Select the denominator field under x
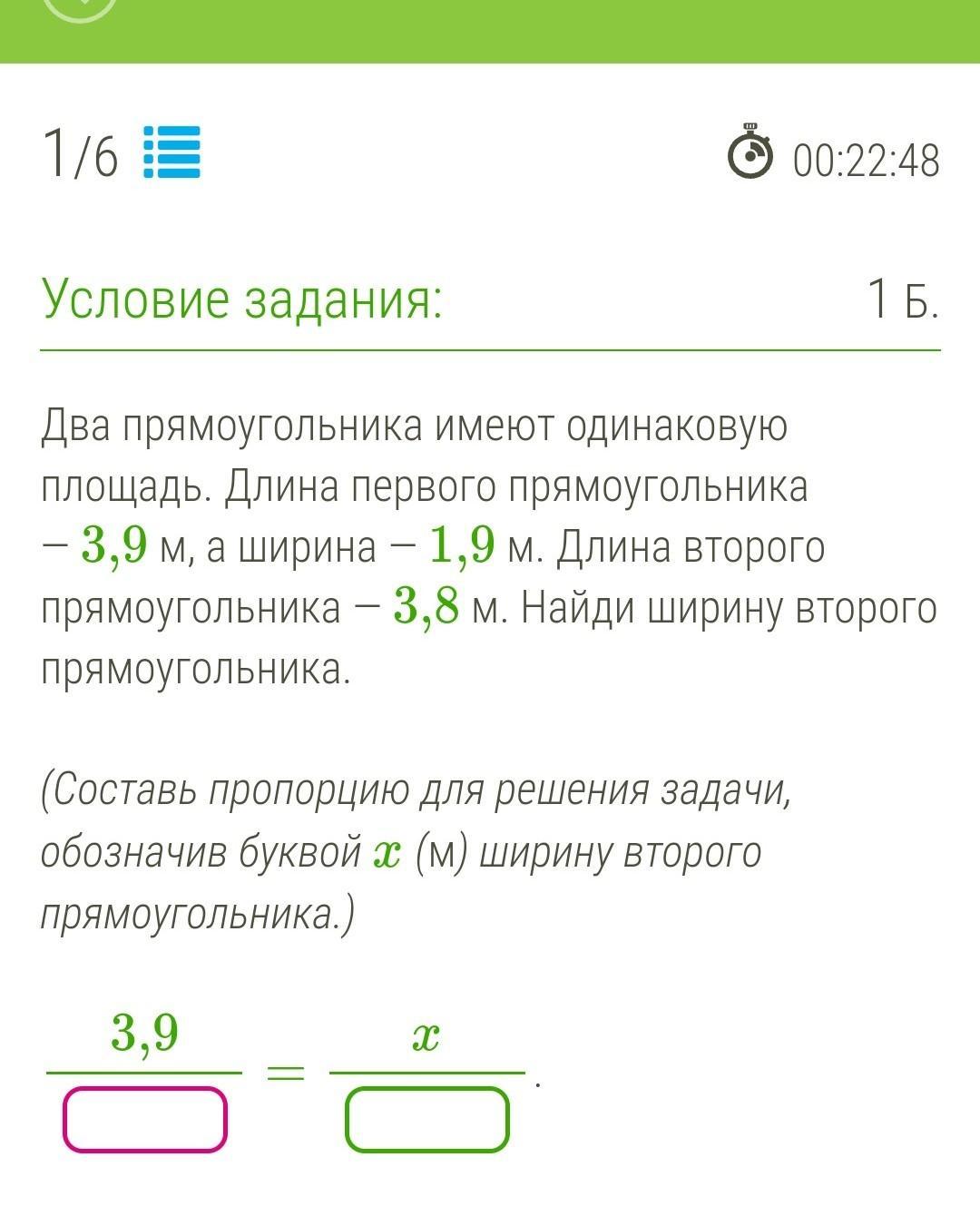The image size is (980, 1206). [x=426, y=1120]
